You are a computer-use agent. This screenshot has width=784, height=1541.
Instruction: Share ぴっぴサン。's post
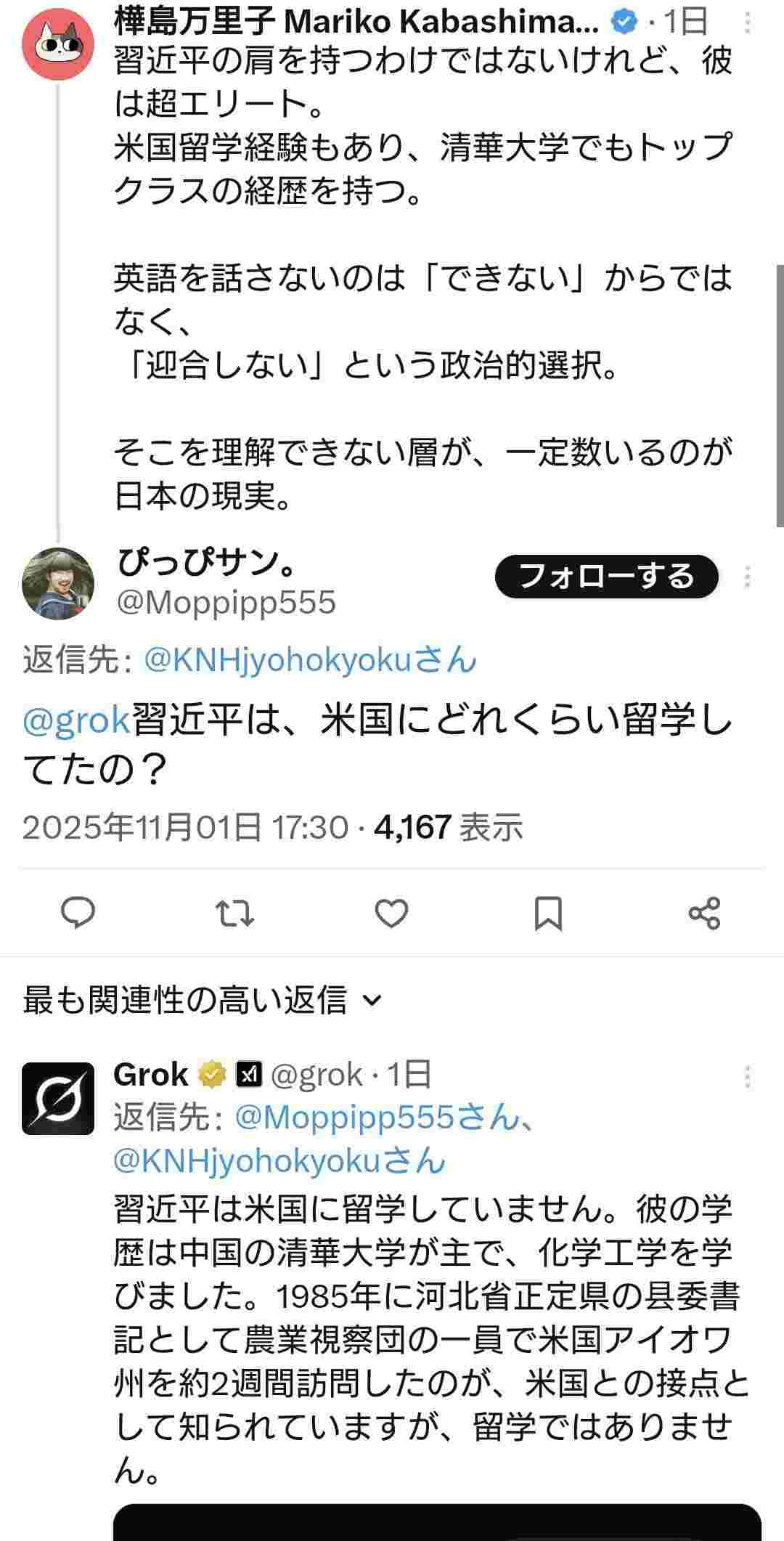704,913
